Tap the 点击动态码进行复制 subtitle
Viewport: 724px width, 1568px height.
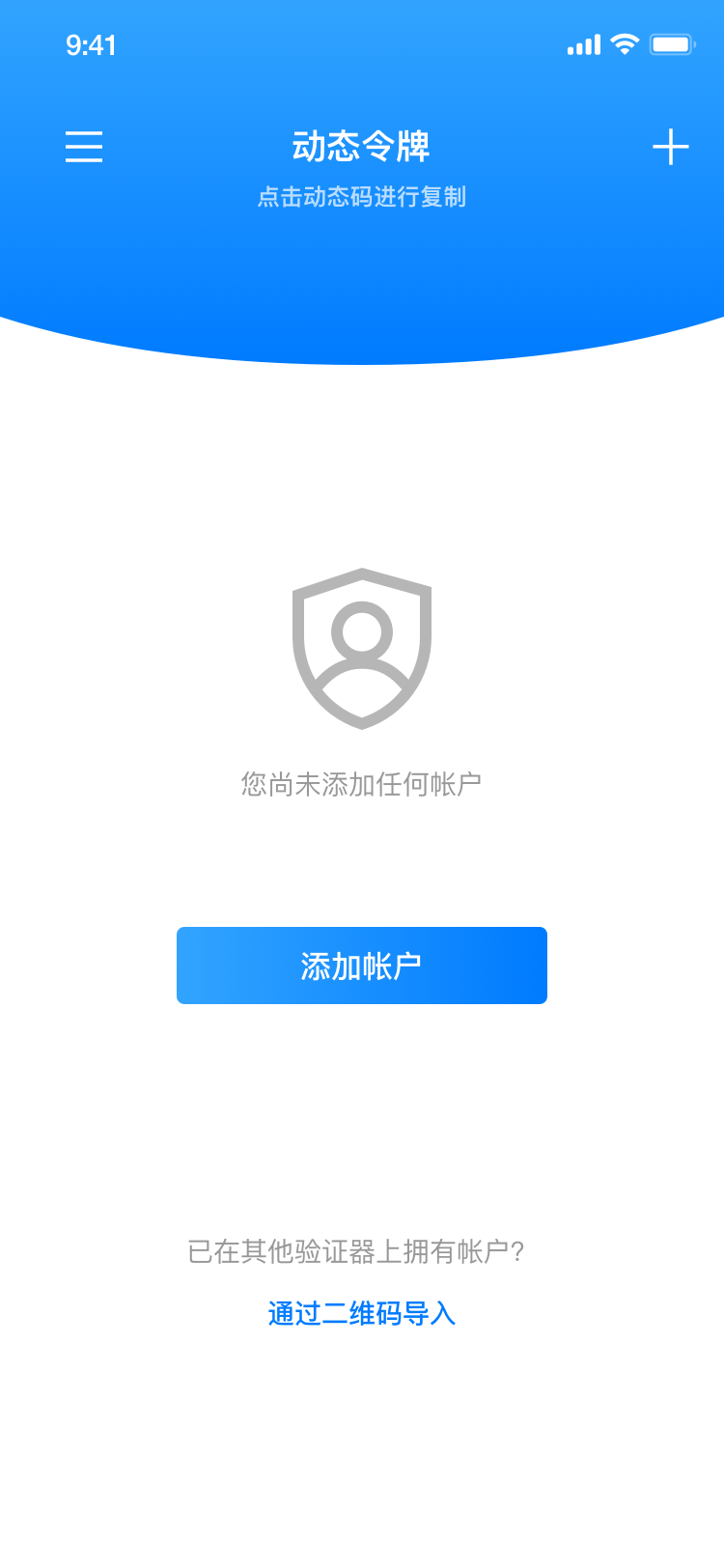pos(362,197)
